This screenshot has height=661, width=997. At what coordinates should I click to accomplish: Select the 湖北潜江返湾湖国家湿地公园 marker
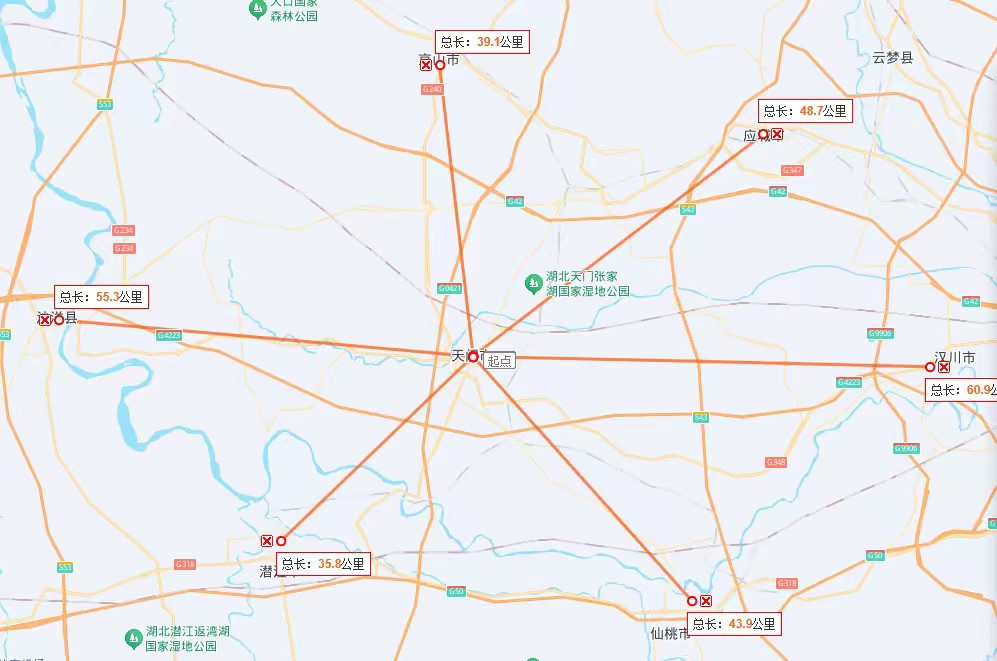point(132,638)
